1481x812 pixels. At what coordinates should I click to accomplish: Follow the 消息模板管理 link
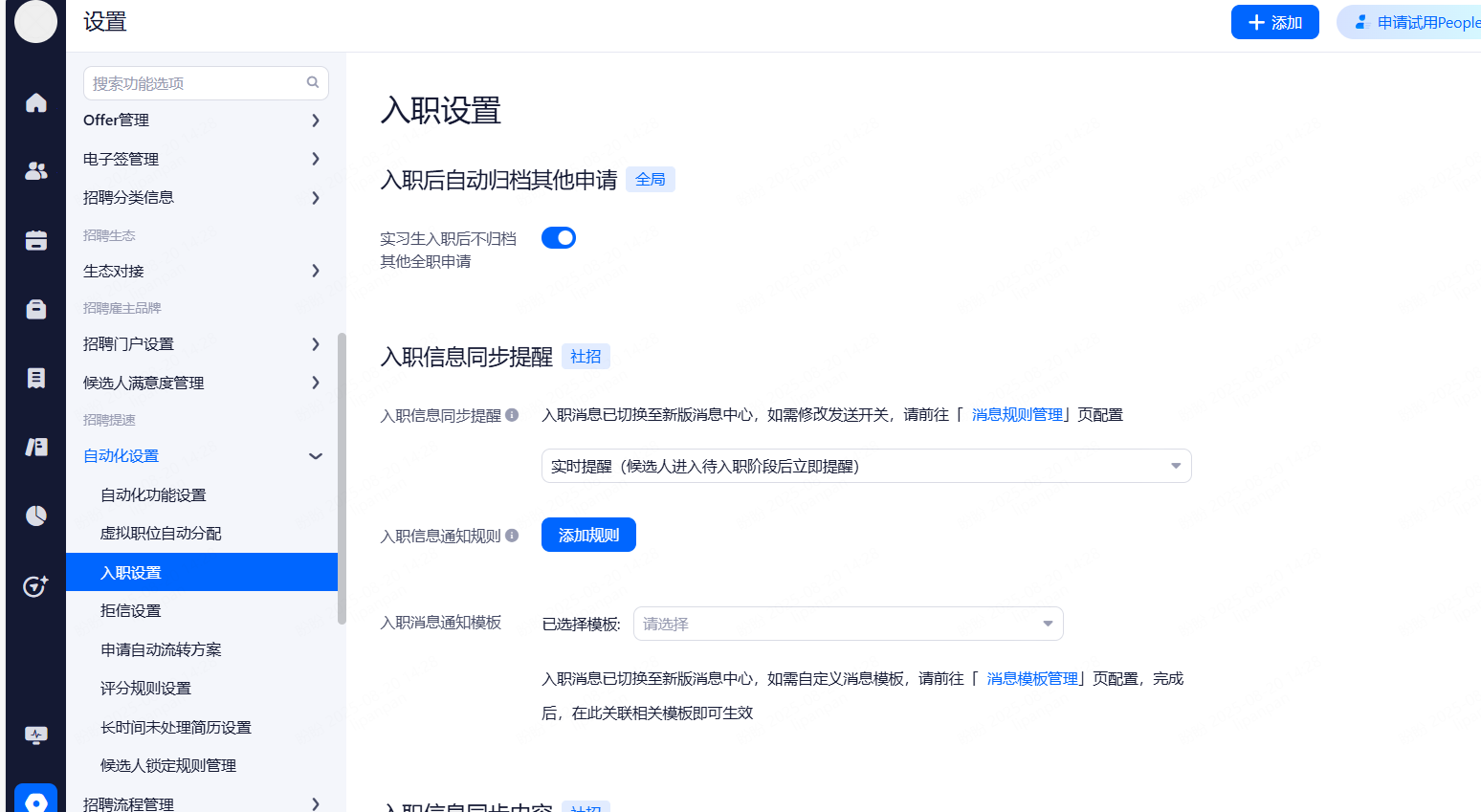pos(1032,679)
